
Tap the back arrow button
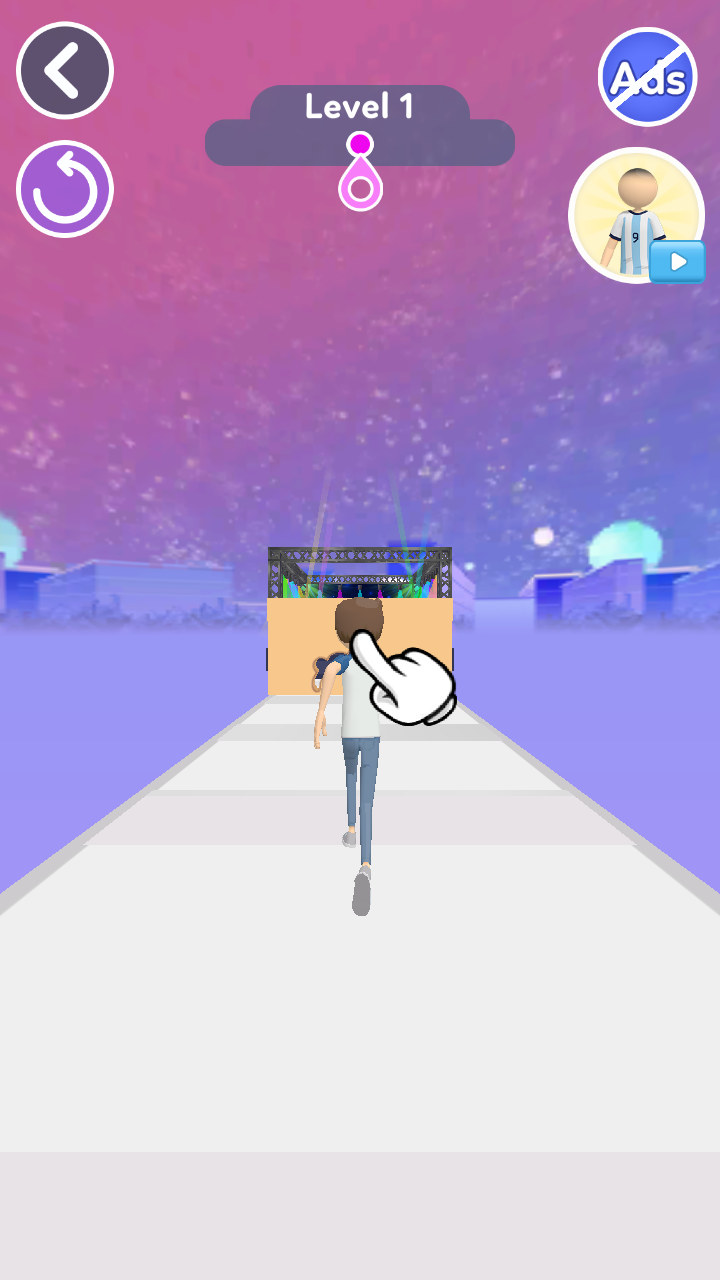coord(65,70)
